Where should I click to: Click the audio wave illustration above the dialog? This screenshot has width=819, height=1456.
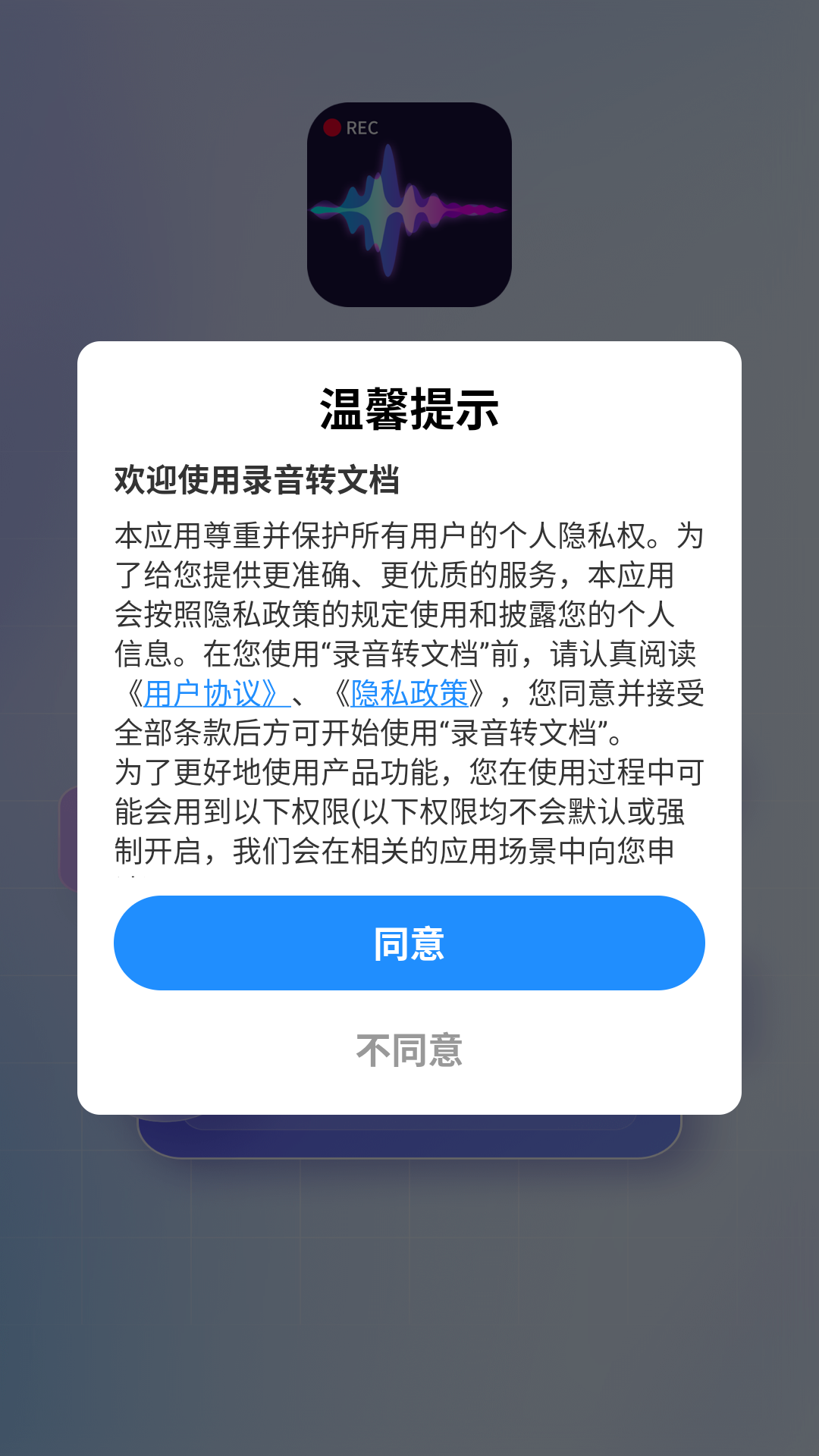[x=409, y=209]
